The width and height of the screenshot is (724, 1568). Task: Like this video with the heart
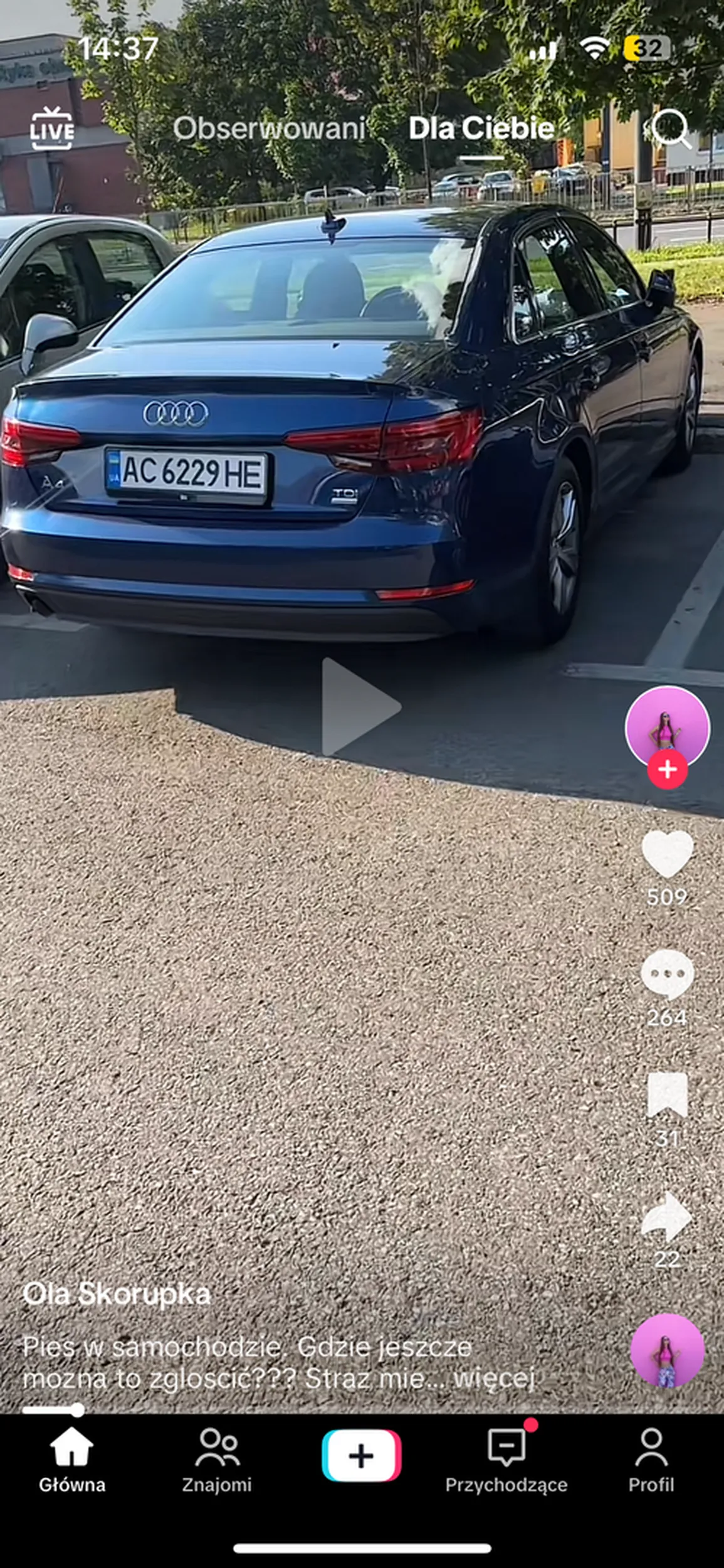tap(667, 854)
